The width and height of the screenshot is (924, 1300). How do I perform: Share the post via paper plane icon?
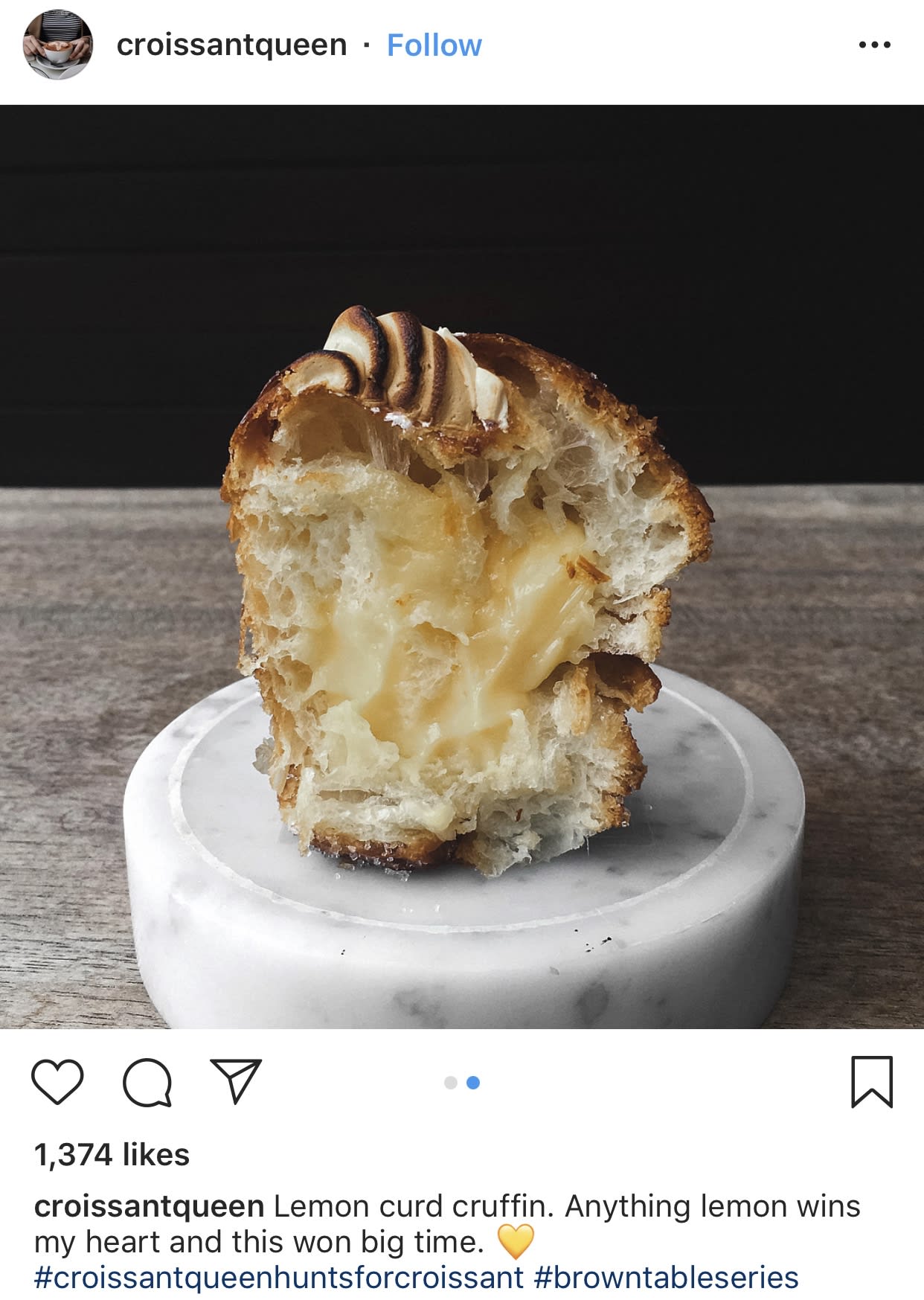(237, 1080)
